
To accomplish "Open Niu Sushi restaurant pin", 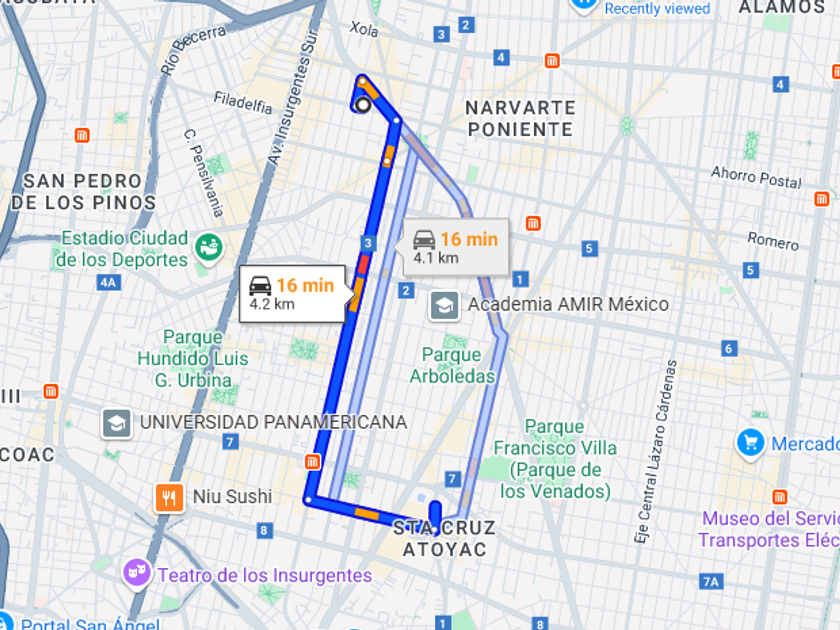I will [x=169, y=498].
